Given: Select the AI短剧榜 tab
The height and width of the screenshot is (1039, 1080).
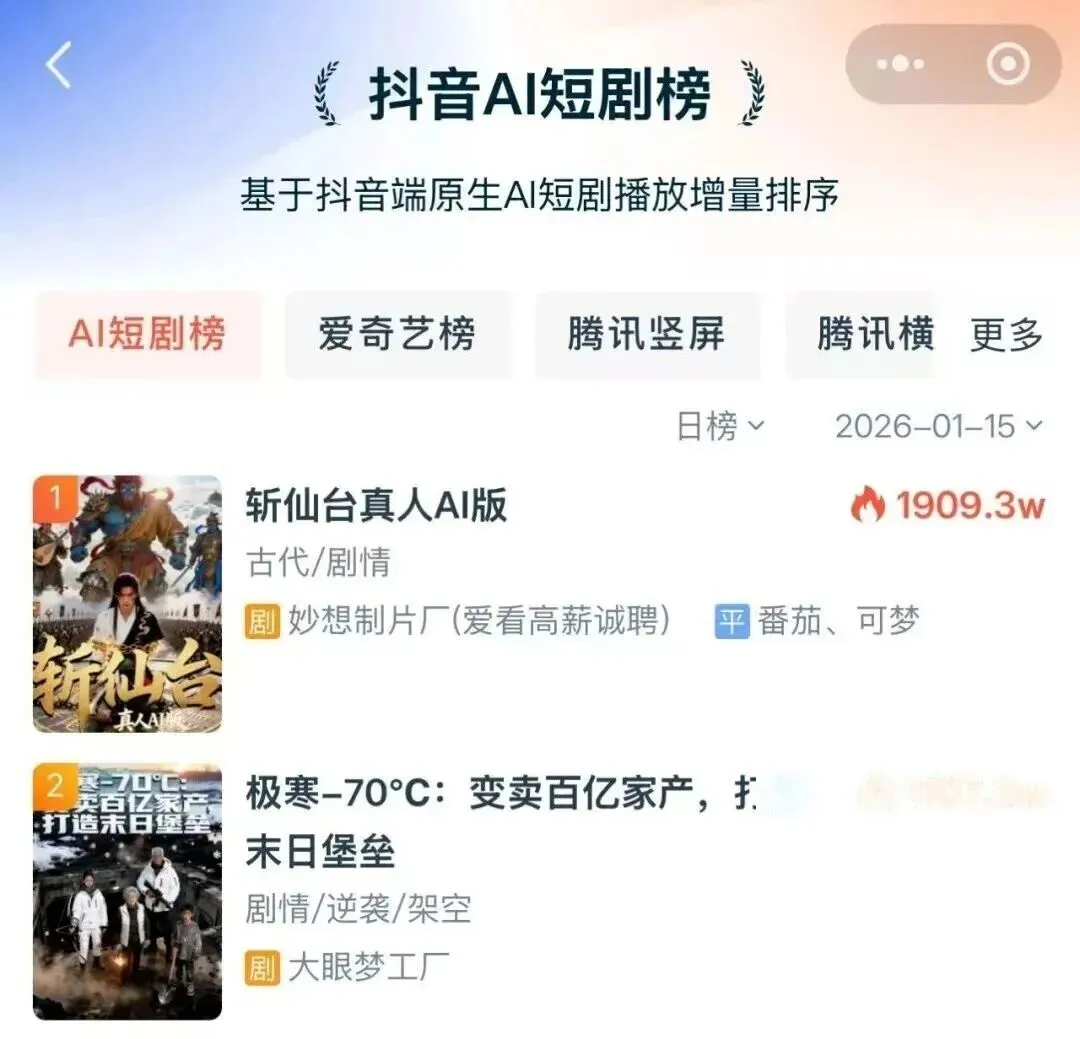Looking at the screenshot, I should pos(147,334).
